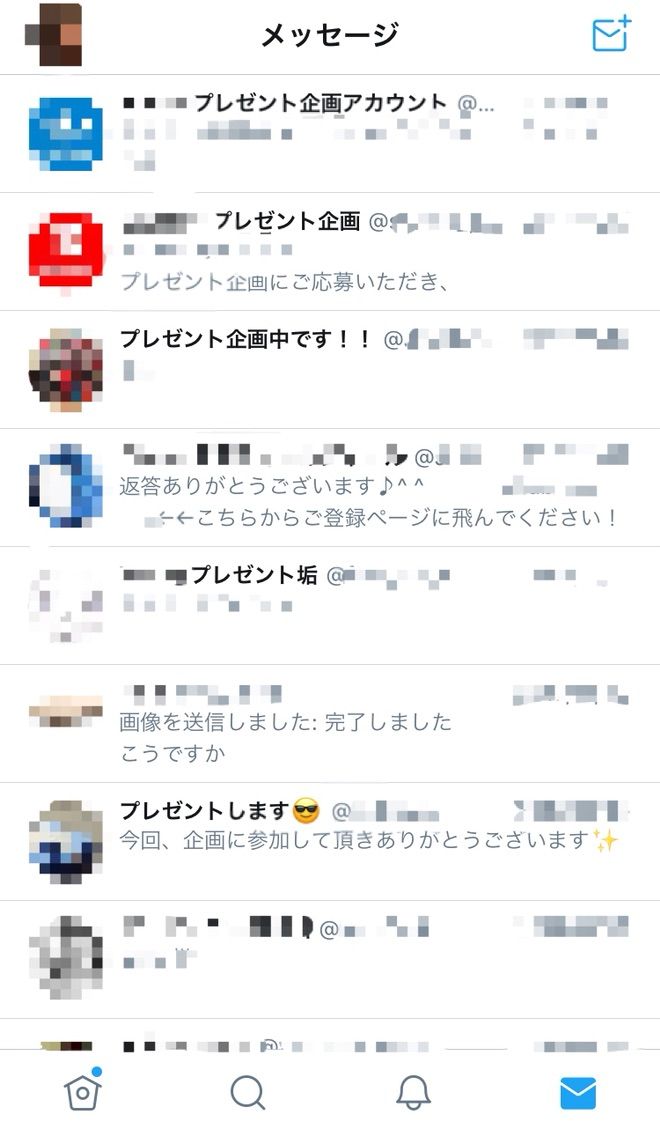Open the profile avatar menu
Screen dimensions: 660x1136
click(54, 34)
